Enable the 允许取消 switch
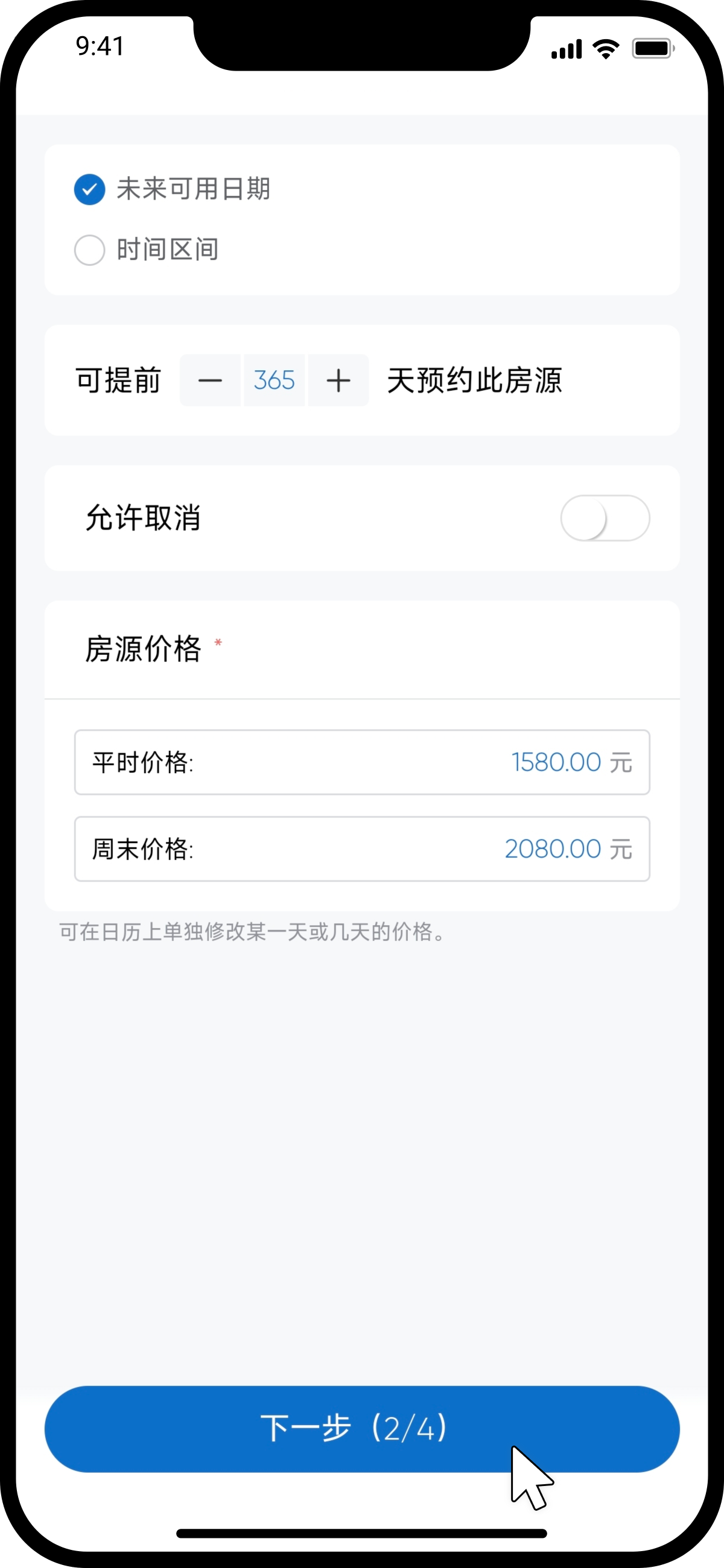The image size is (724, 1568). [604, 518]
